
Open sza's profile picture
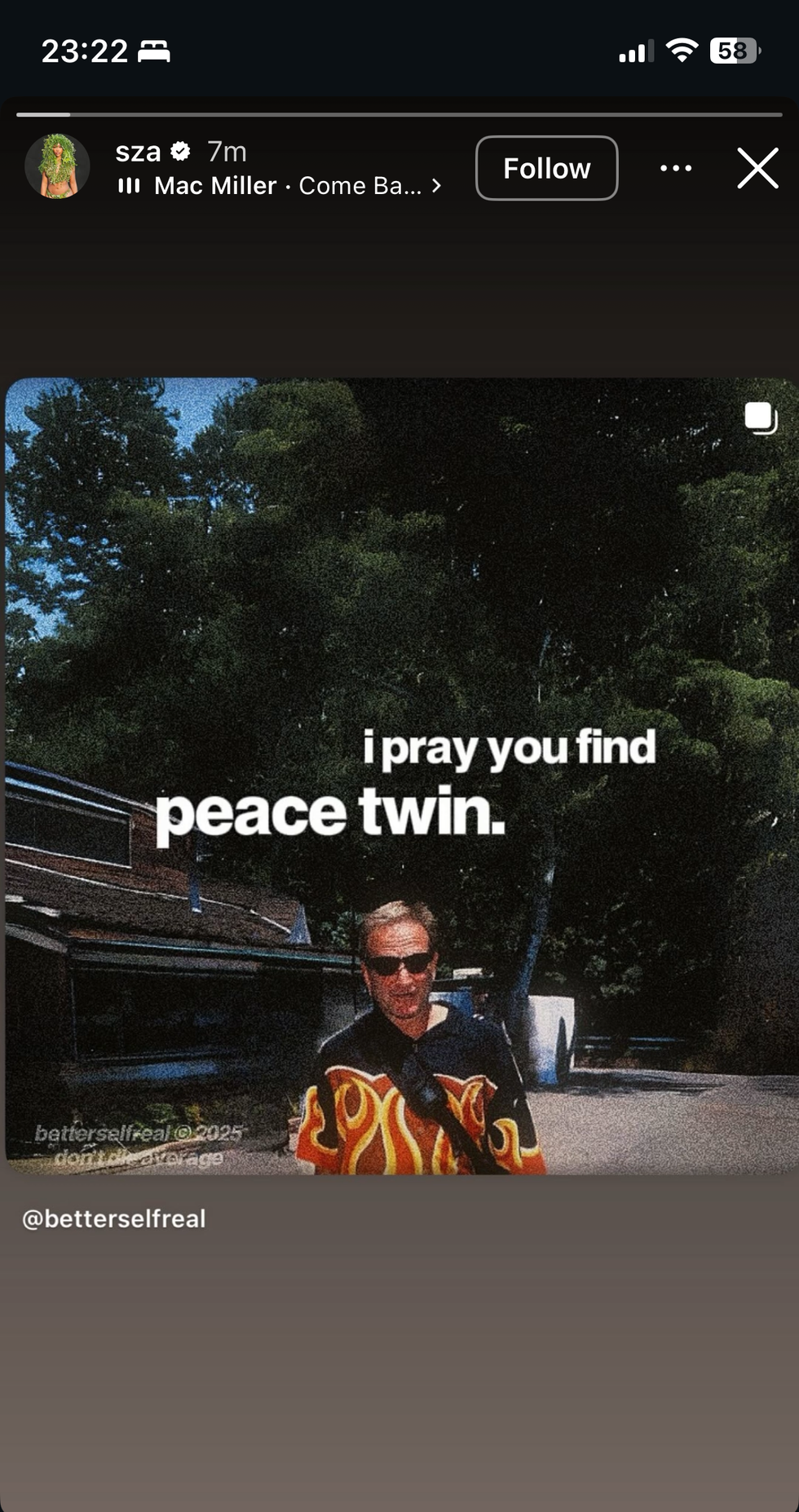coord(57,166)
